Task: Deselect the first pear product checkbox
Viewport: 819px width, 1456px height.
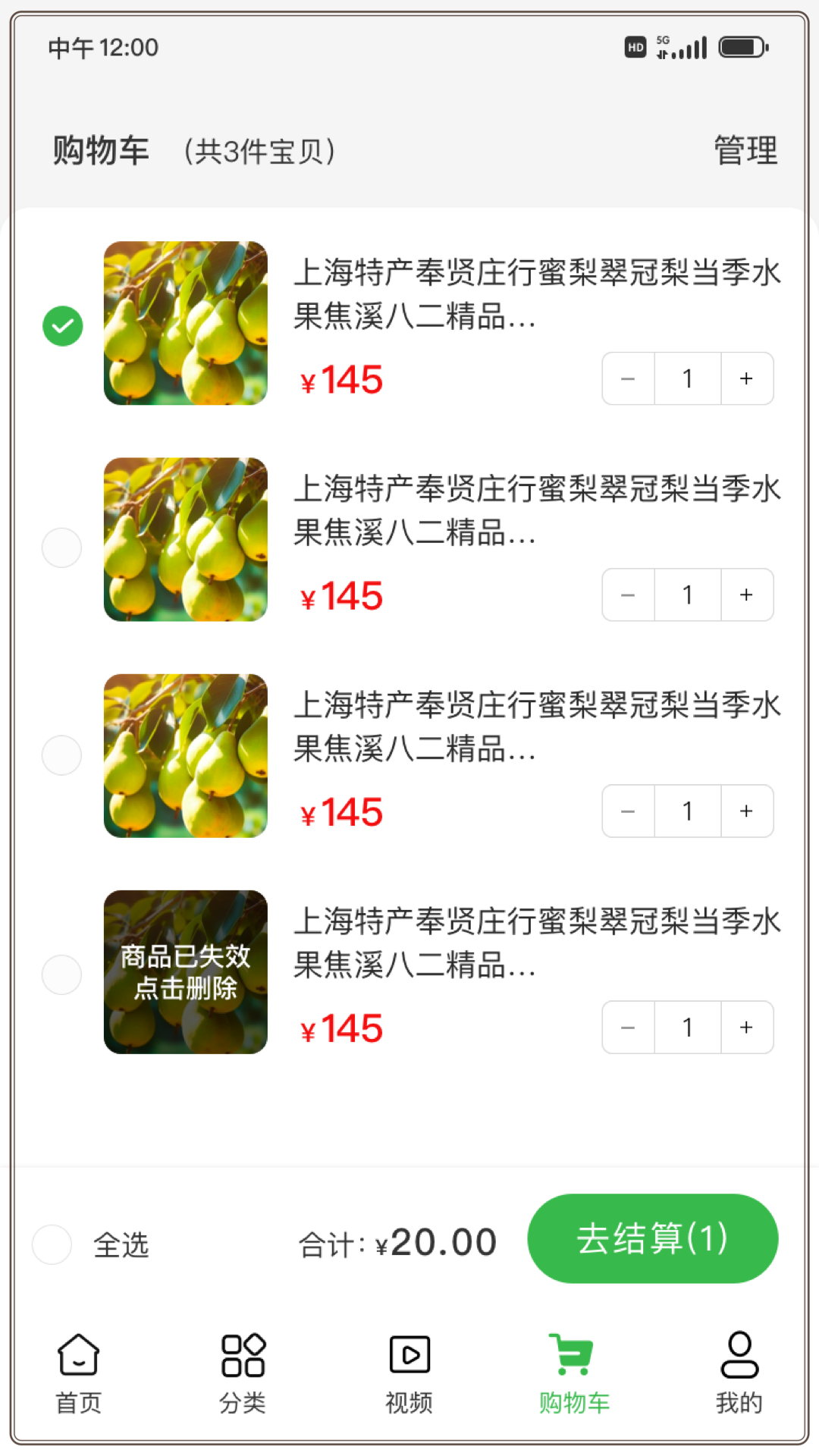Action: pos(62,324)
